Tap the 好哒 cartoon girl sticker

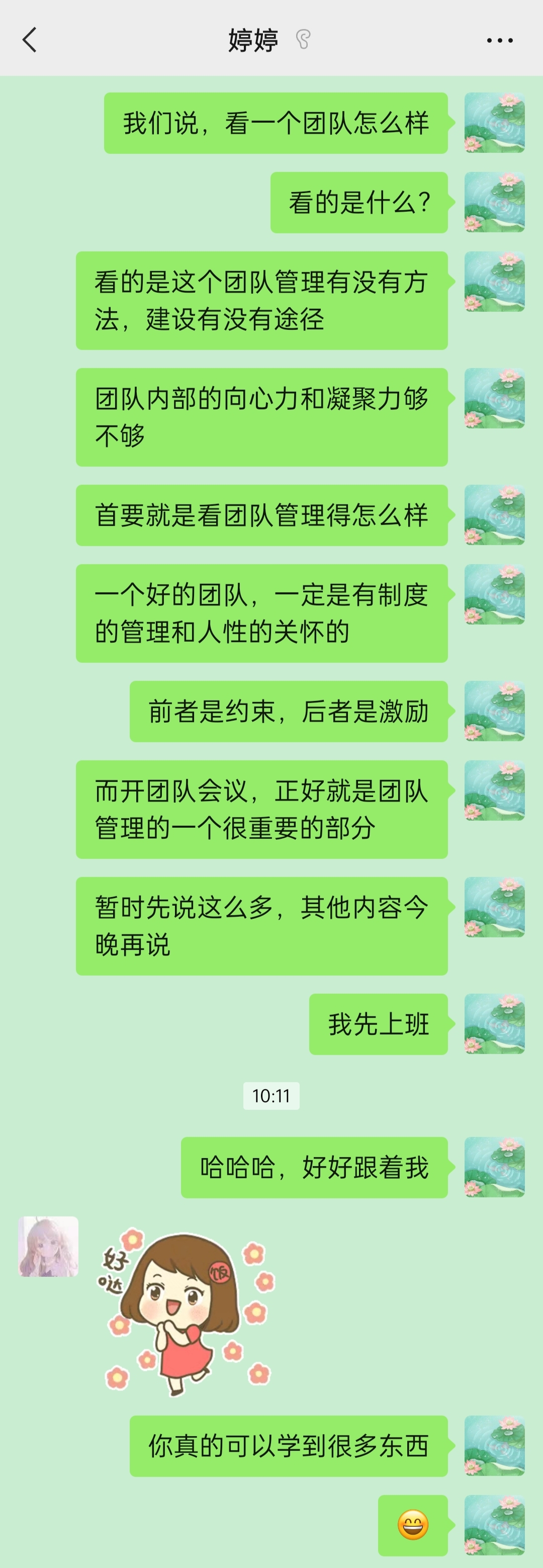pyautogui.click(x=186, y=1311)
